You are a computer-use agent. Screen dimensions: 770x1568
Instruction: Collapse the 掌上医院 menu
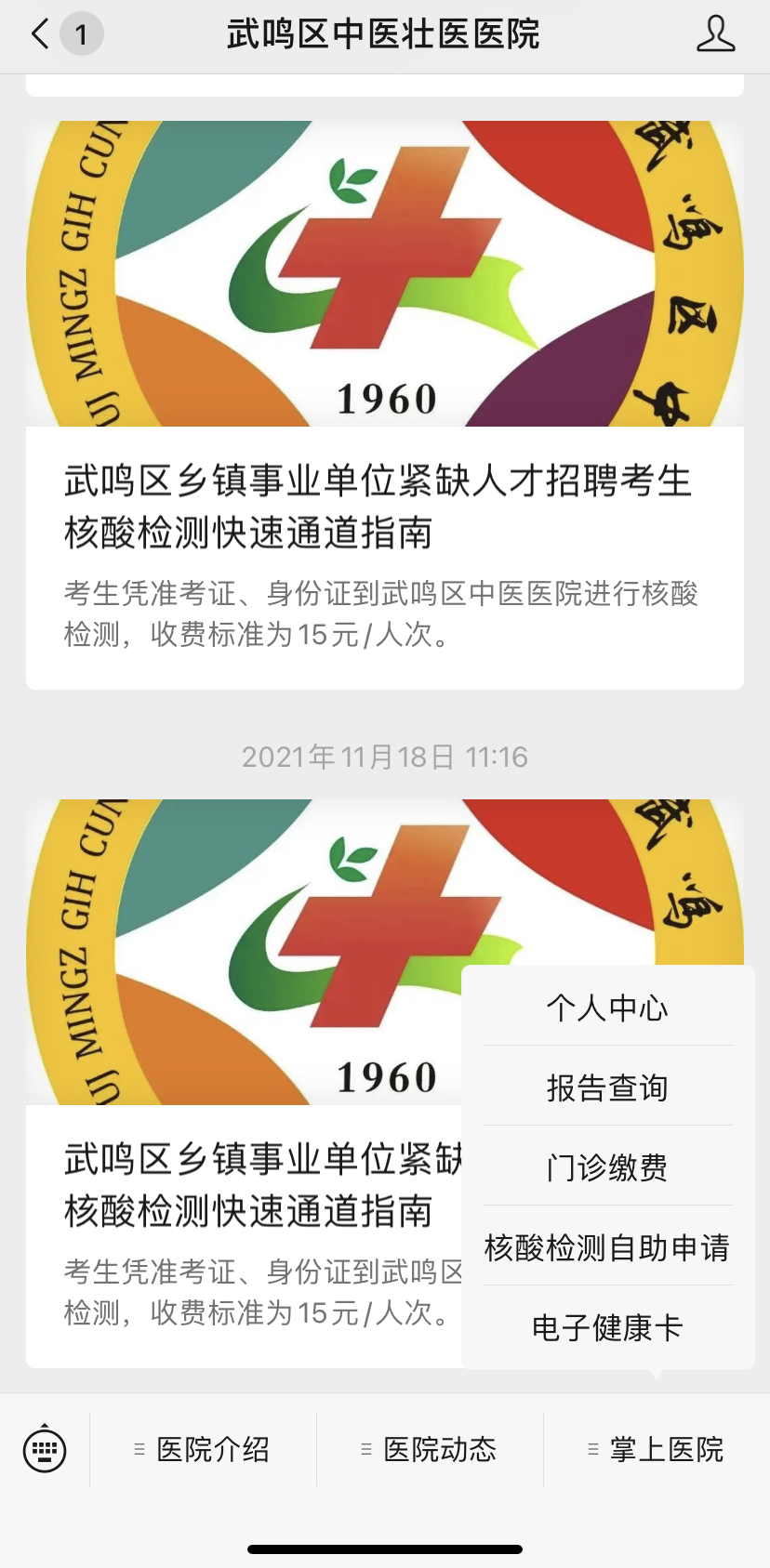click(657, 1449)
